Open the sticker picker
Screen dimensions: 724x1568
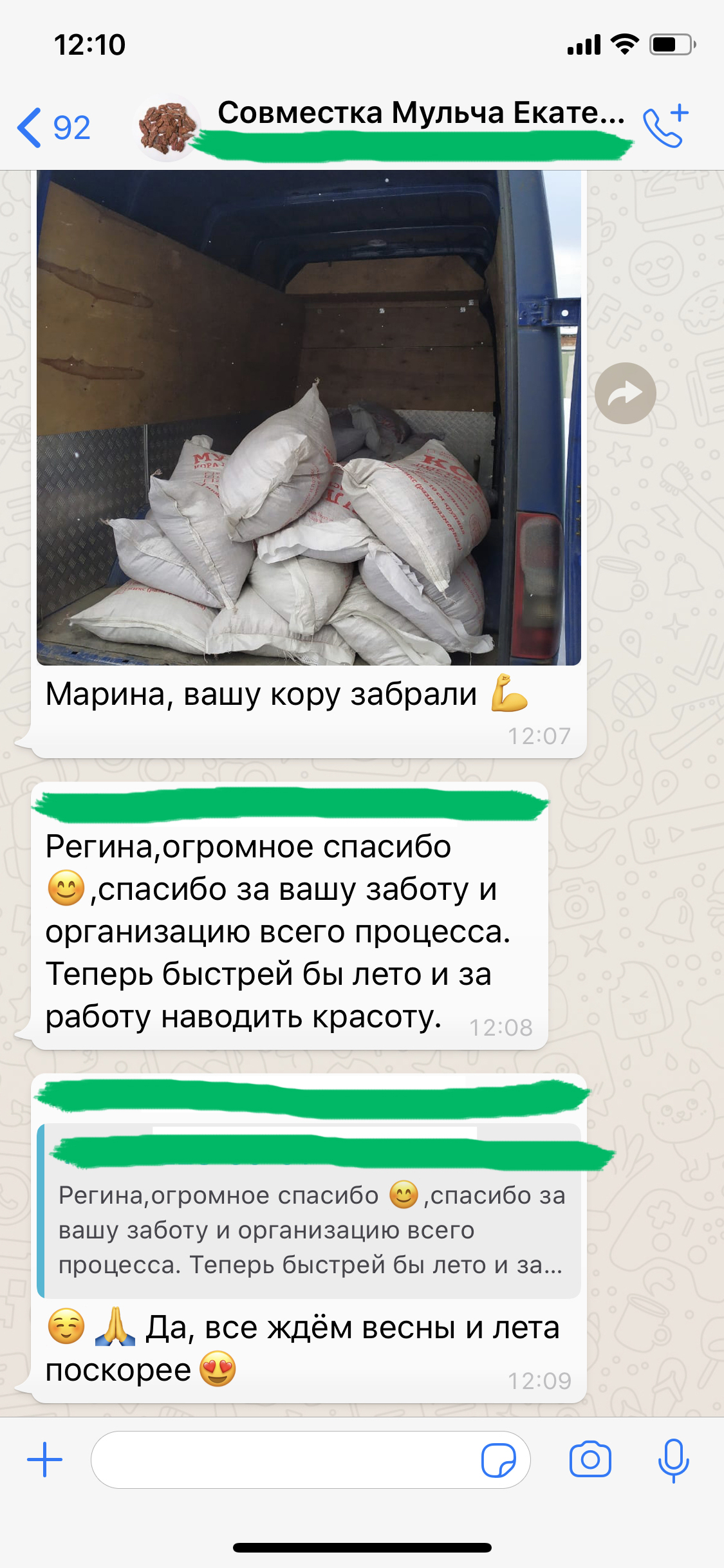pos(498,1459)
